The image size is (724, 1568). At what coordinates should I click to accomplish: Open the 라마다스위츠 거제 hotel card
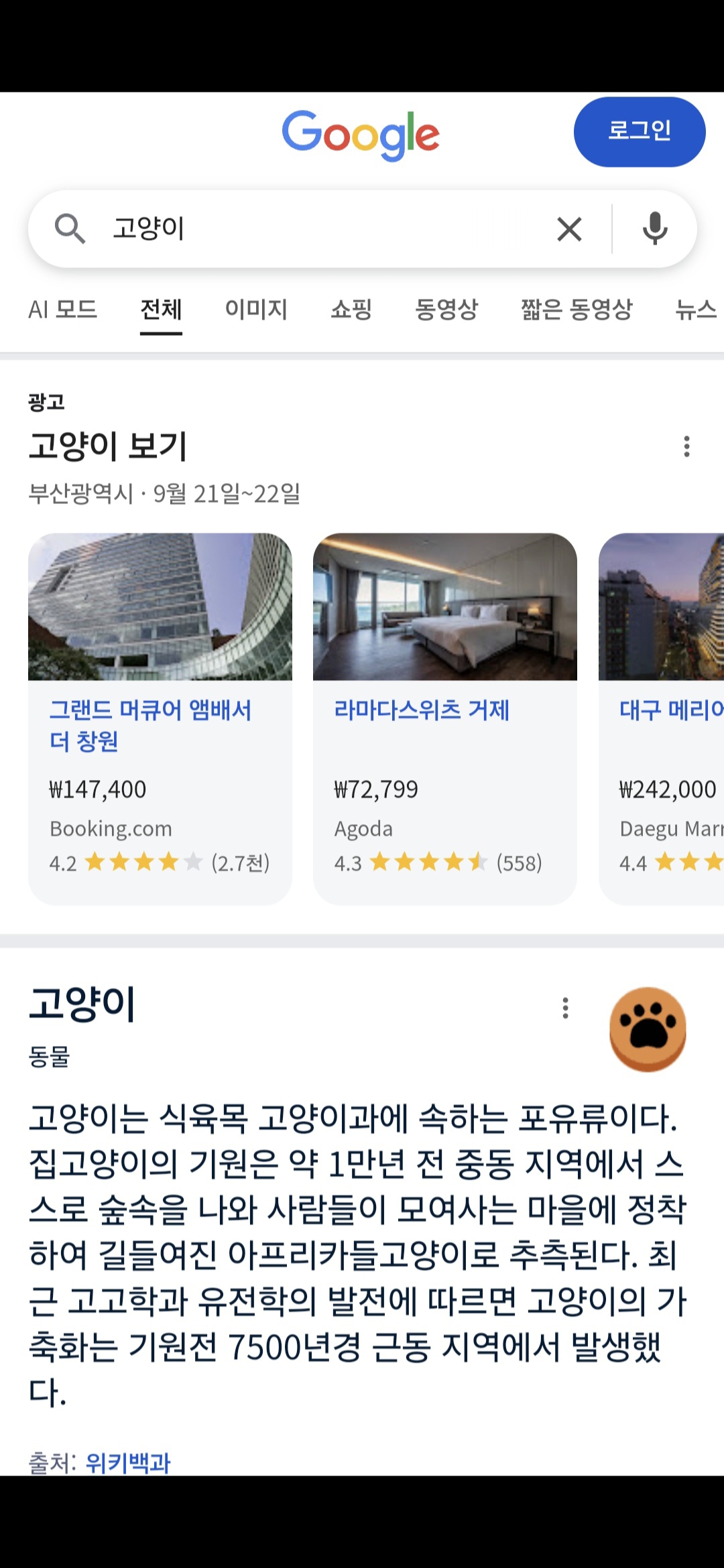point(444,717)
